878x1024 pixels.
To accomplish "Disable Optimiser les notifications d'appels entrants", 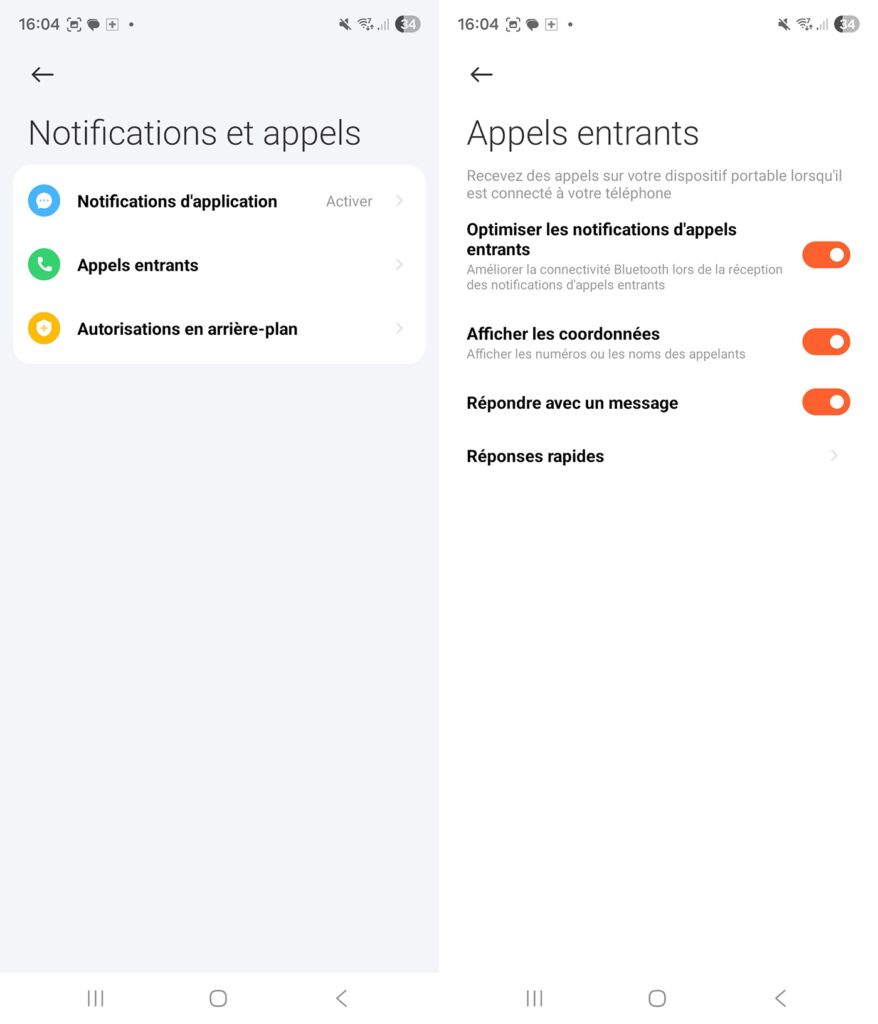I will point(826,255).
